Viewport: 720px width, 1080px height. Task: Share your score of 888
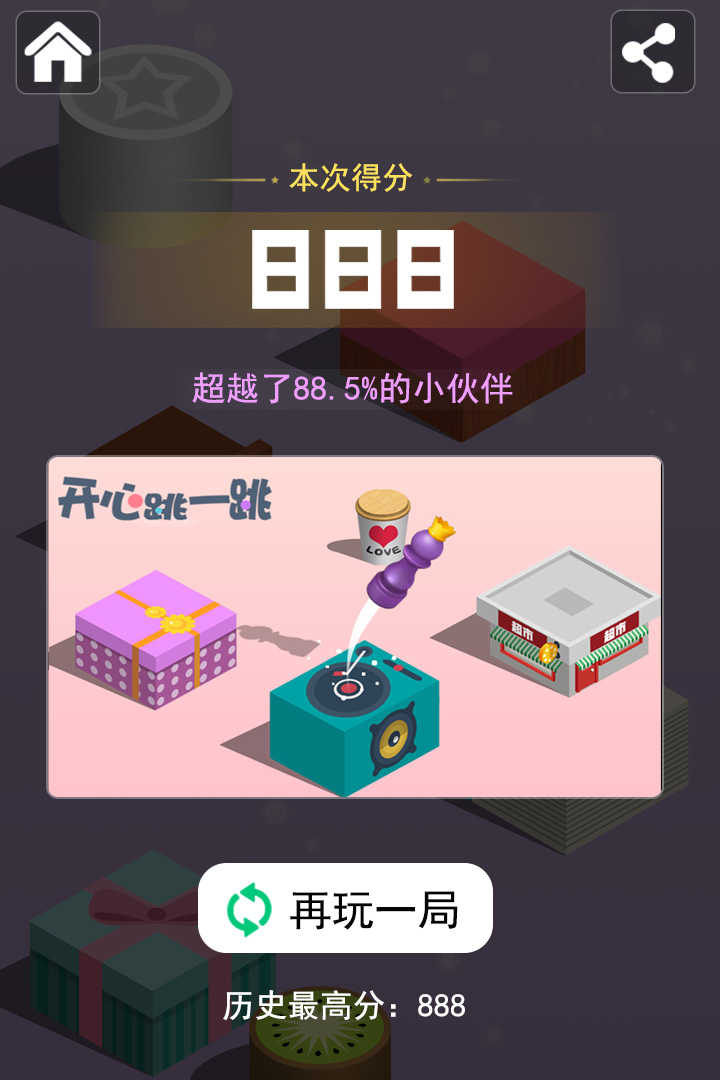[652, 52]
